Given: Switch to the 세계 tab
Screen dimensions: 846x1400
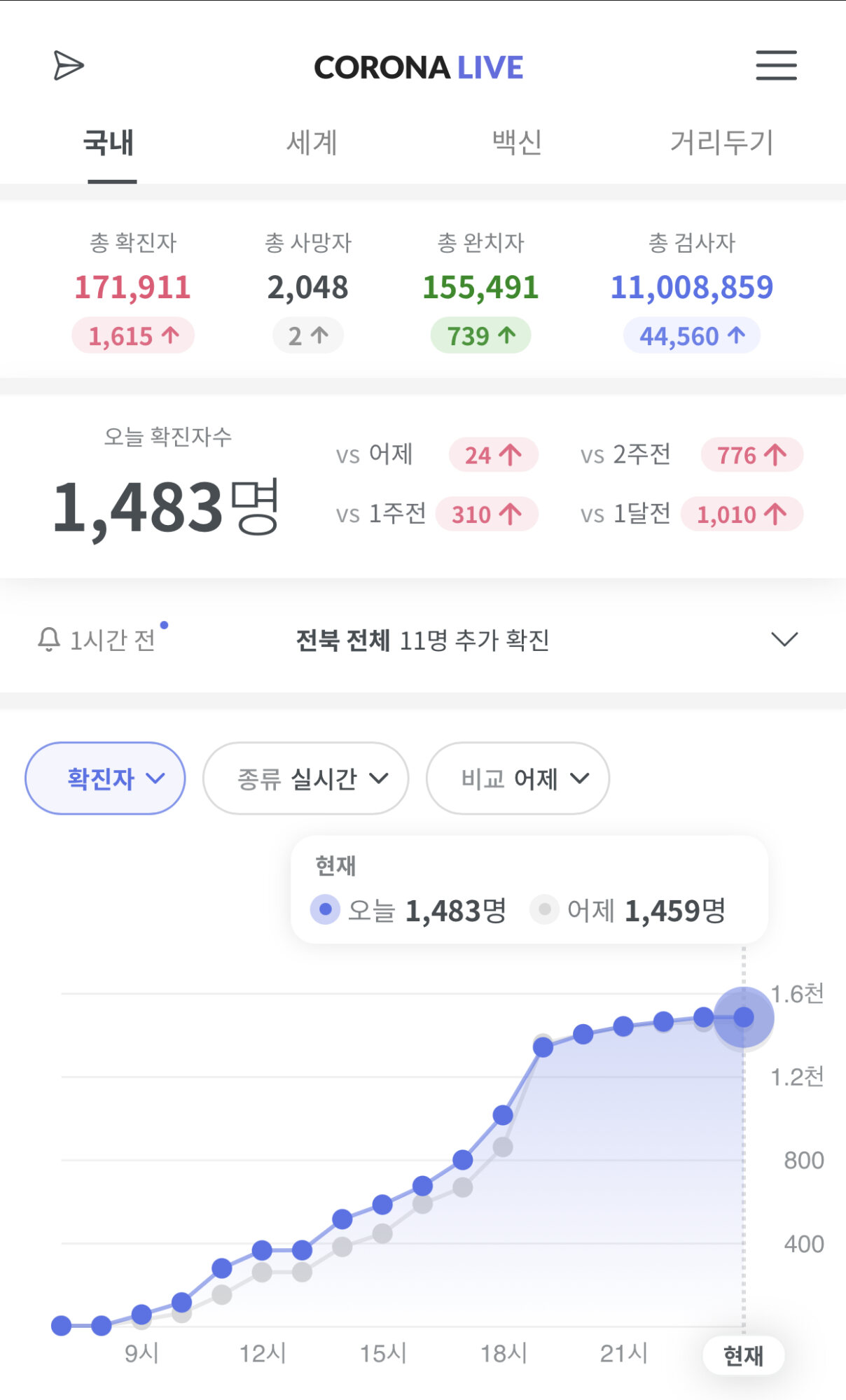Looking at the screenshot, I should pos(312,143).
